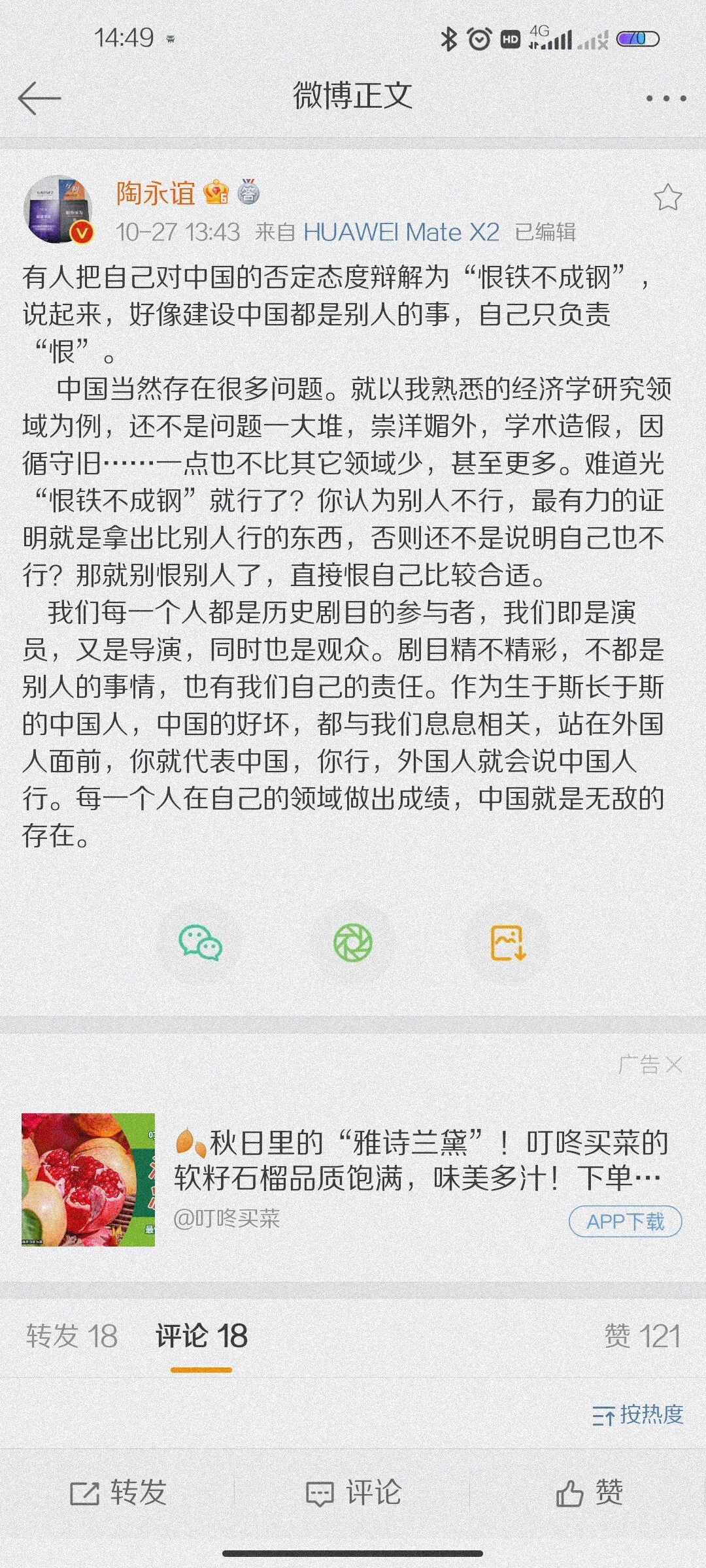Image resolution: width=706 pixels, height=1568 pixels.
Task: Tap the username 陶永谊
Action: coord(156,193)
